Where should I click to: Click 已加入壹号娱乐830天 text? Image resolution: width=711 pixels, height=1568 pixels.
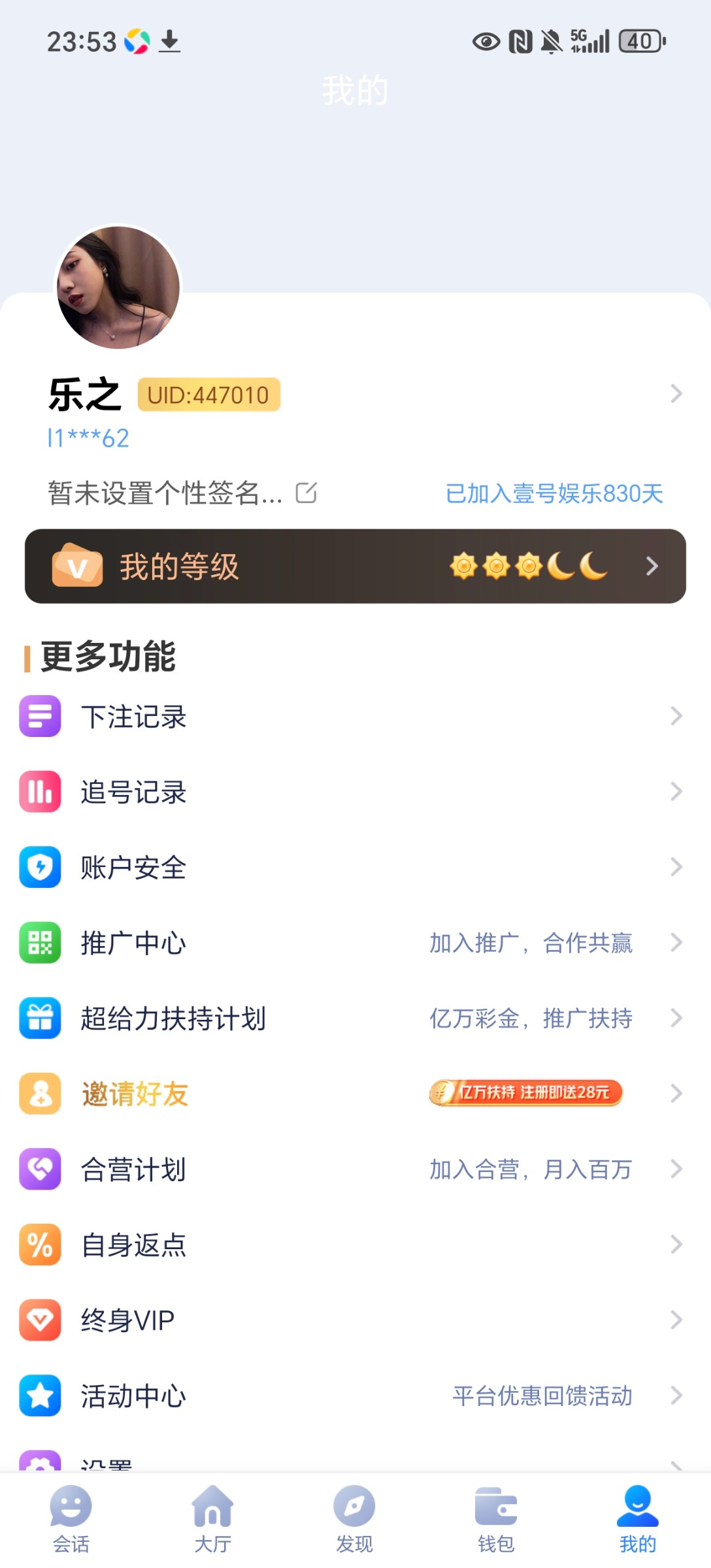554,494
